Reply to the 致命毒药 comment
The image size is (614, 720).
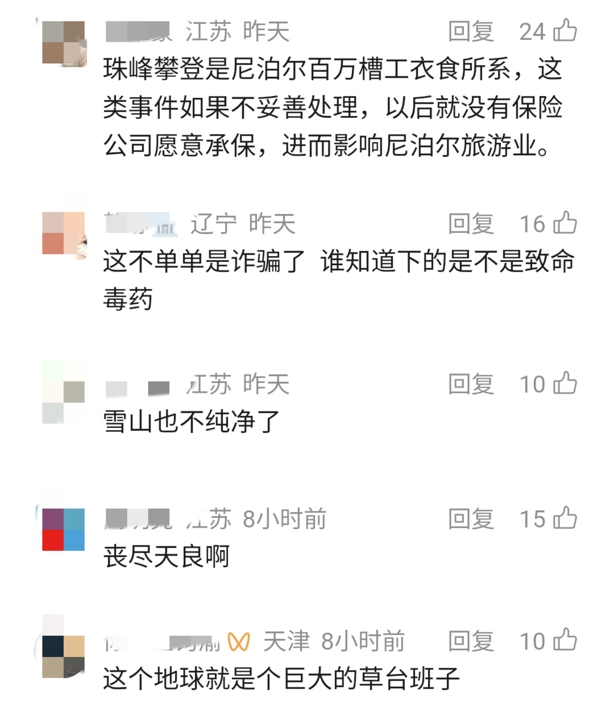click(x=471, y=223)
